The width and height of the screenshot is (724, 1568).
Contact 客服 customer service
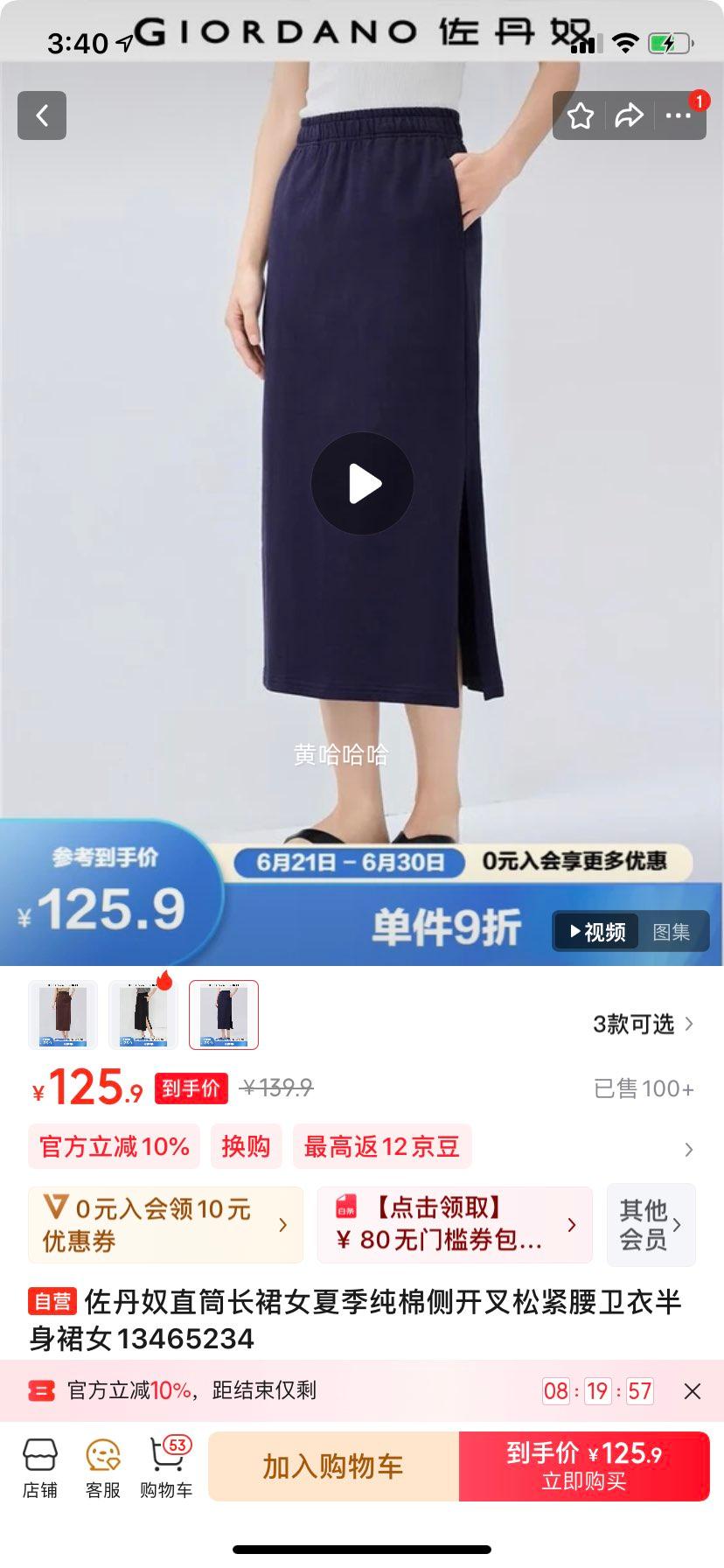point(103,1469)
